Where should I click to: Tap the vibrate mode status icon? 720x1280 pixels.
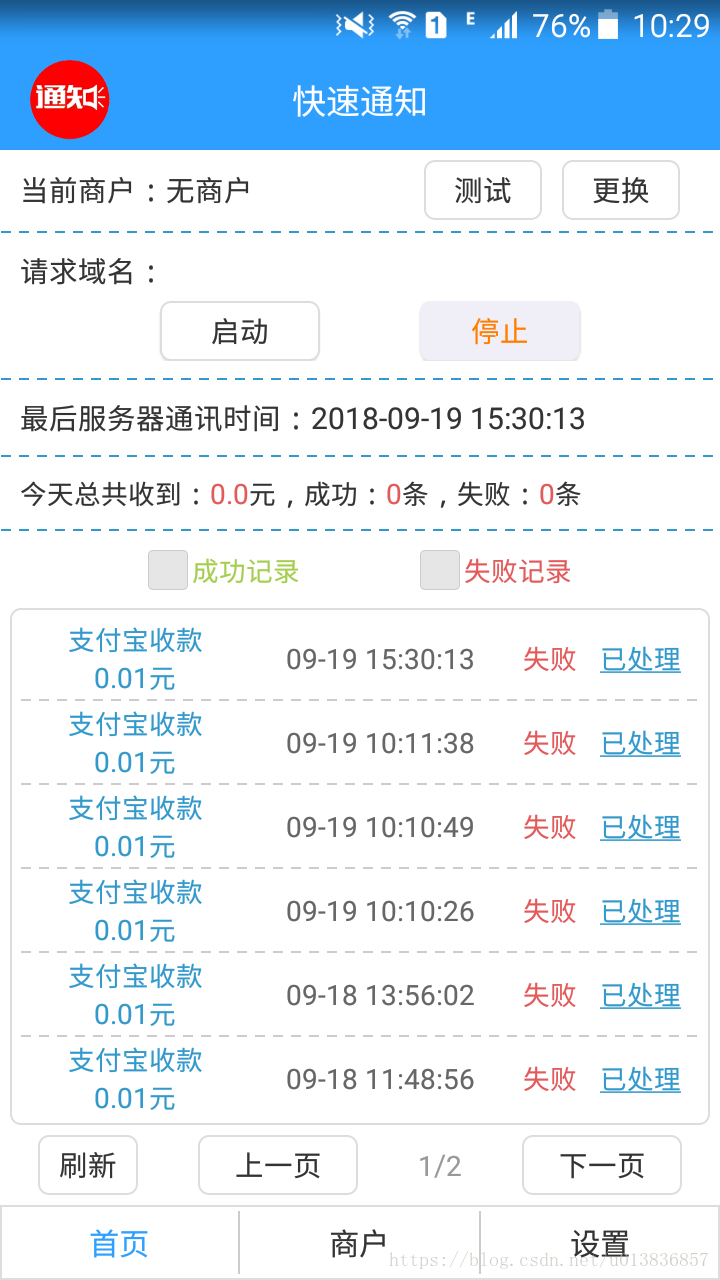(355, 23)
